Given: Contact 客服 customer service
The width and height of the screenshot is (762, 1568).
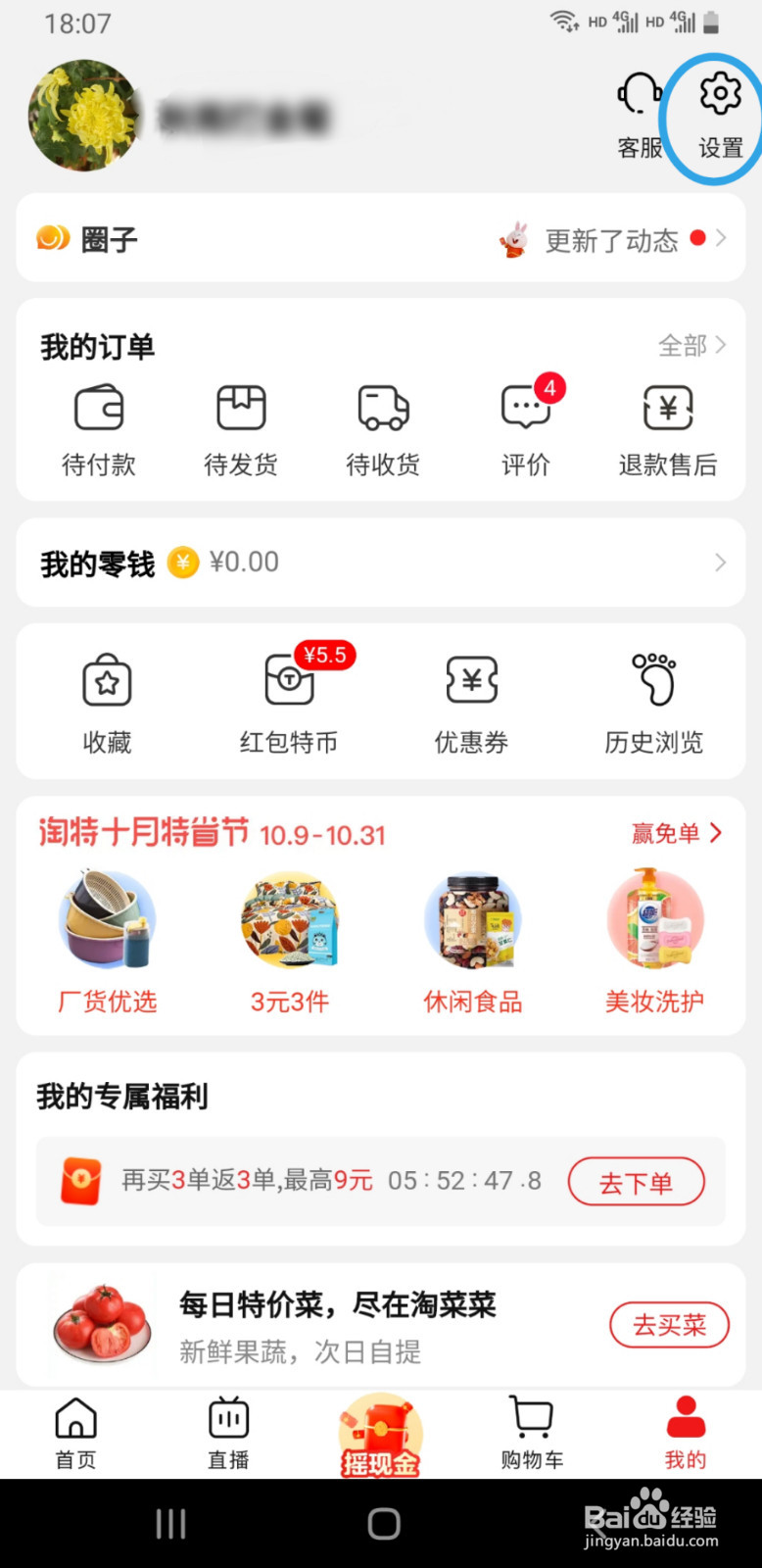Looking at the screenshot, I should [x=641, y=116].
